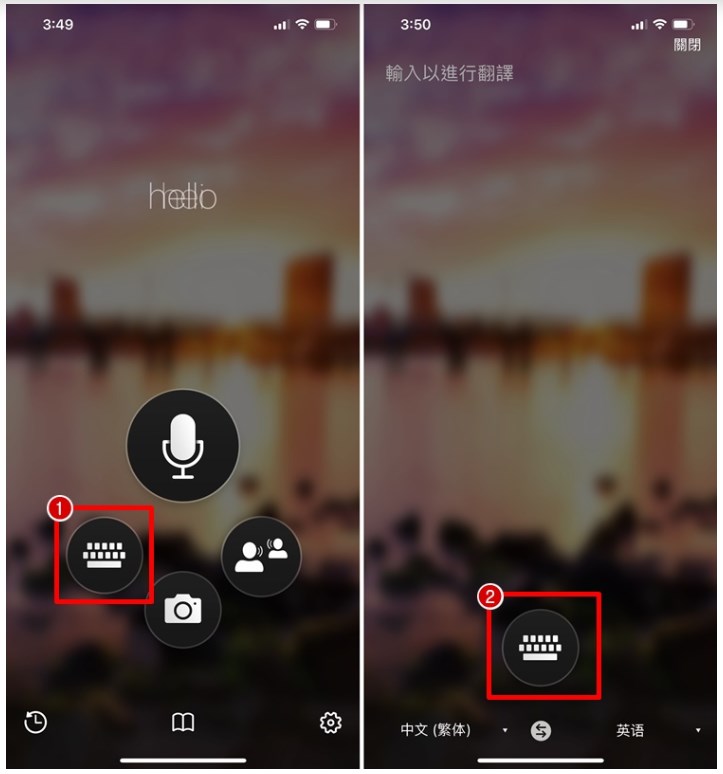723x774 pixels.
Task: Open the translation history clock icon
Action: click(36, 722)
